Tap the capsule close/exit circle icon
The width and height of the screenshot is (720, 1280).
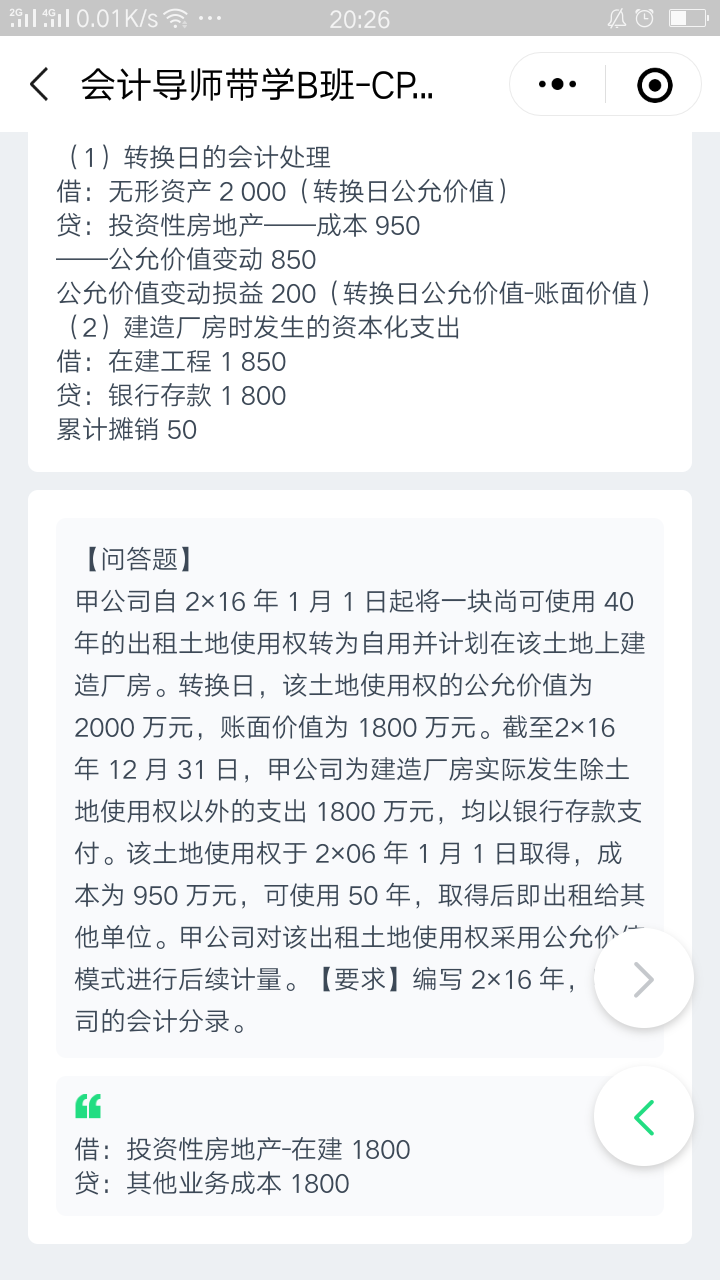(x=654, y=84)
